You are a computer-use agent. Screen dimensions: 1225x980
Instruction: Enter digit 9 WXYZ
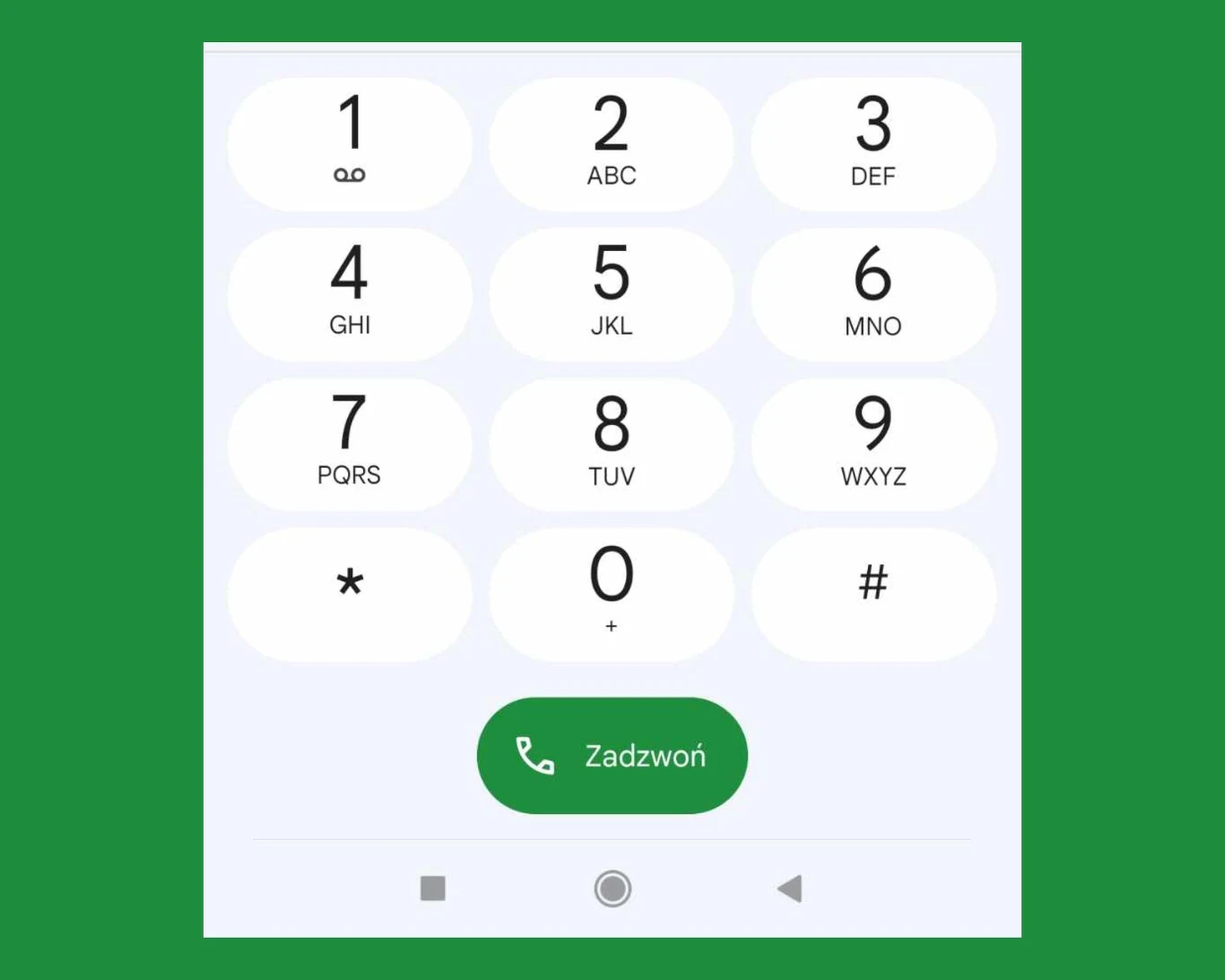[x=873, y=444]
